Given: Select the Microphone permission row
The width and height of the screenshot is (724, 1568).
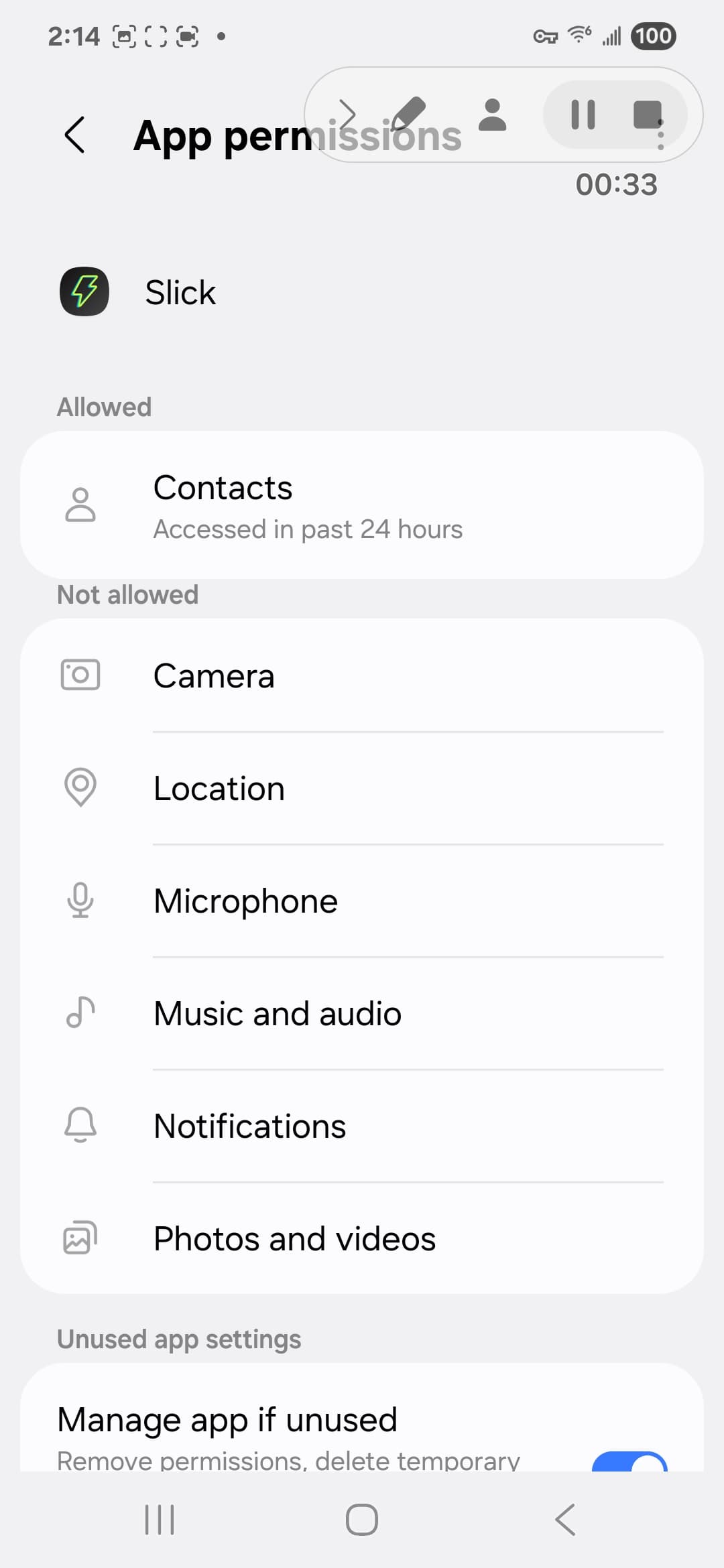Looking at the screenshot, I should click(362, 901).
